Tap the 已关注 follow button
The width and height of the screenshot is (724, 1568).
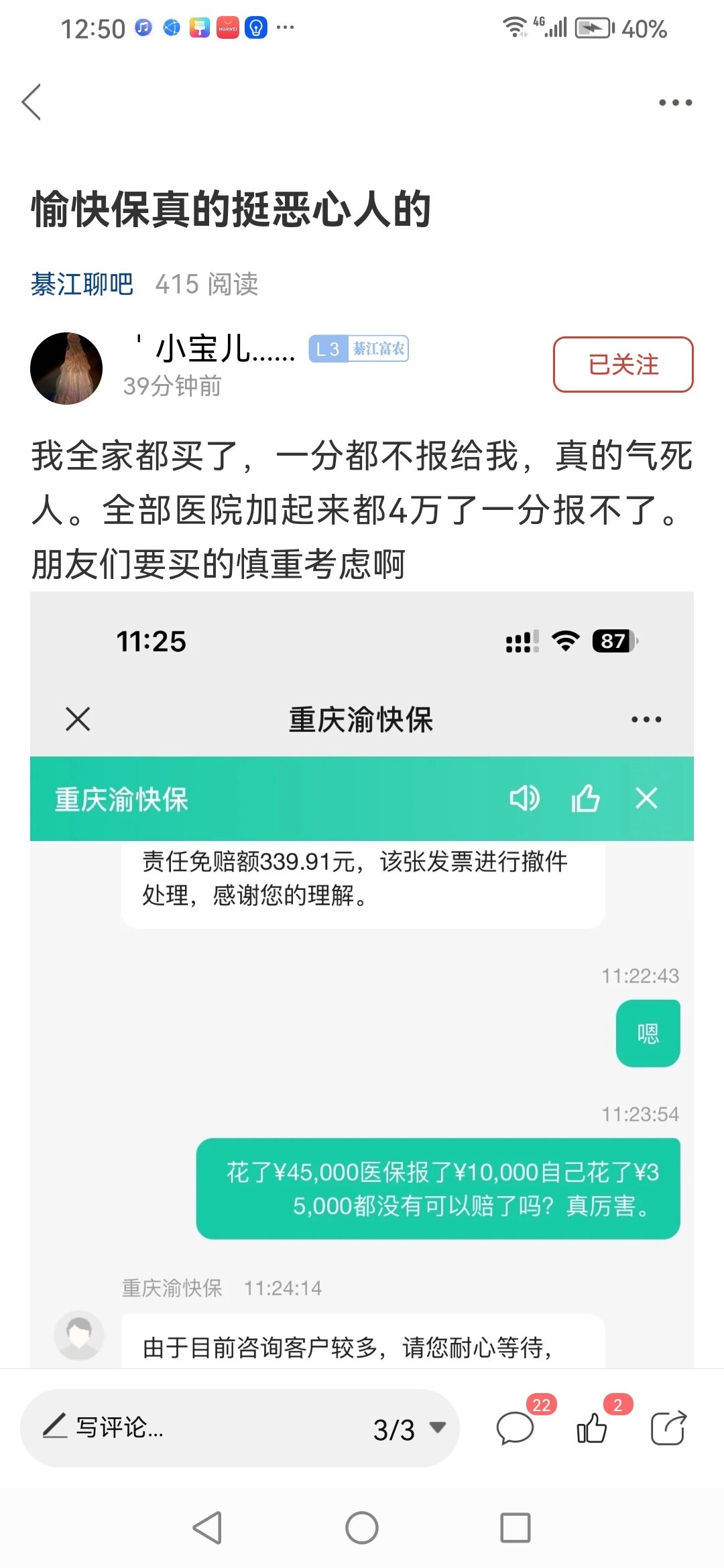[x=623, y=365]
